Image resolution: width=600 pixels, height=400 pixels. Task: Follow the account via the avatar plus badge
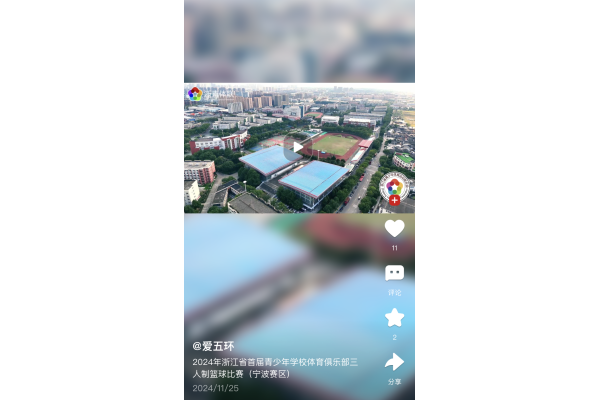(394, 200)
